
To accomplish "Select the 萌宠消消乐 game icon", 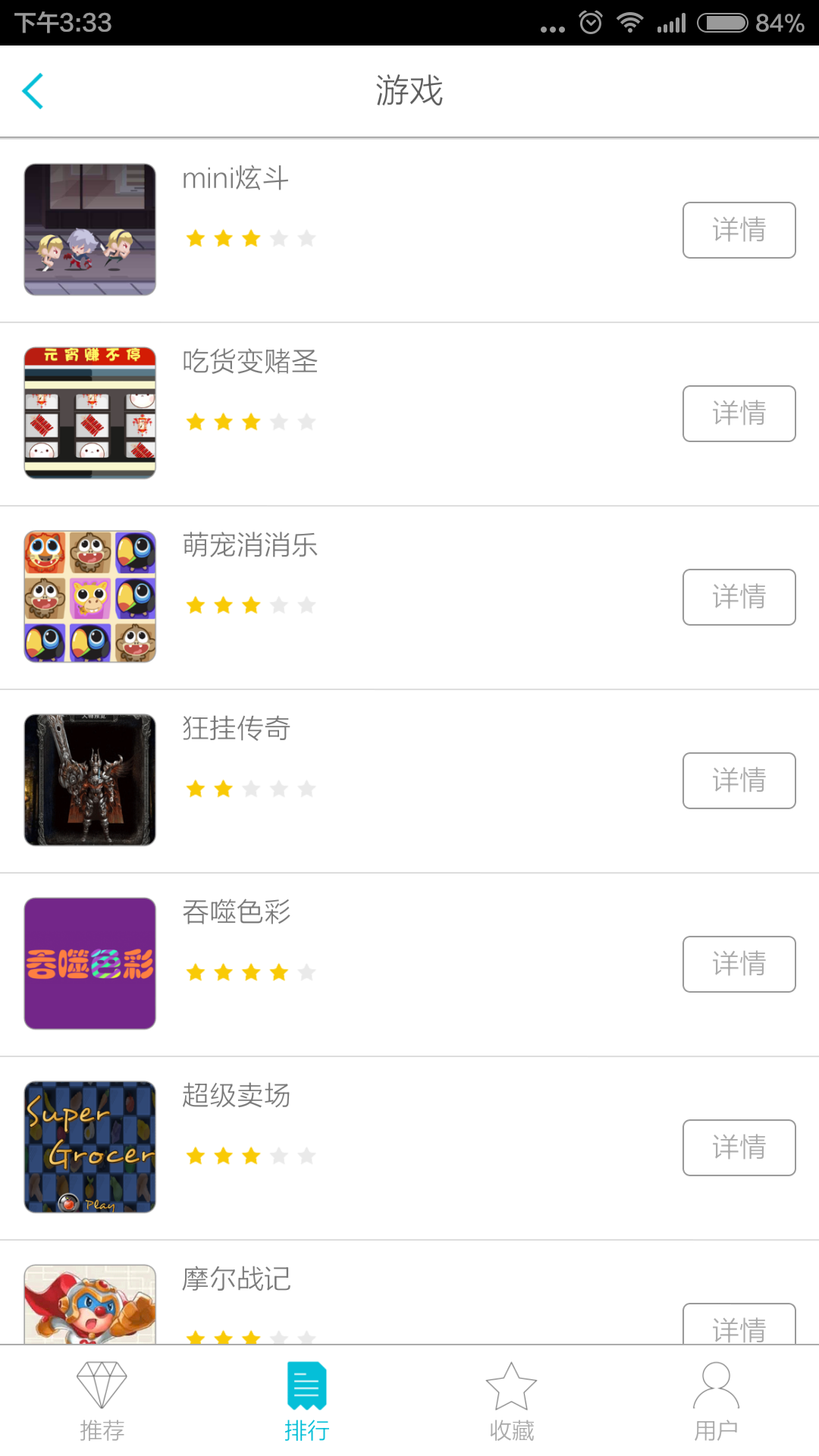I will coord(90,597).
